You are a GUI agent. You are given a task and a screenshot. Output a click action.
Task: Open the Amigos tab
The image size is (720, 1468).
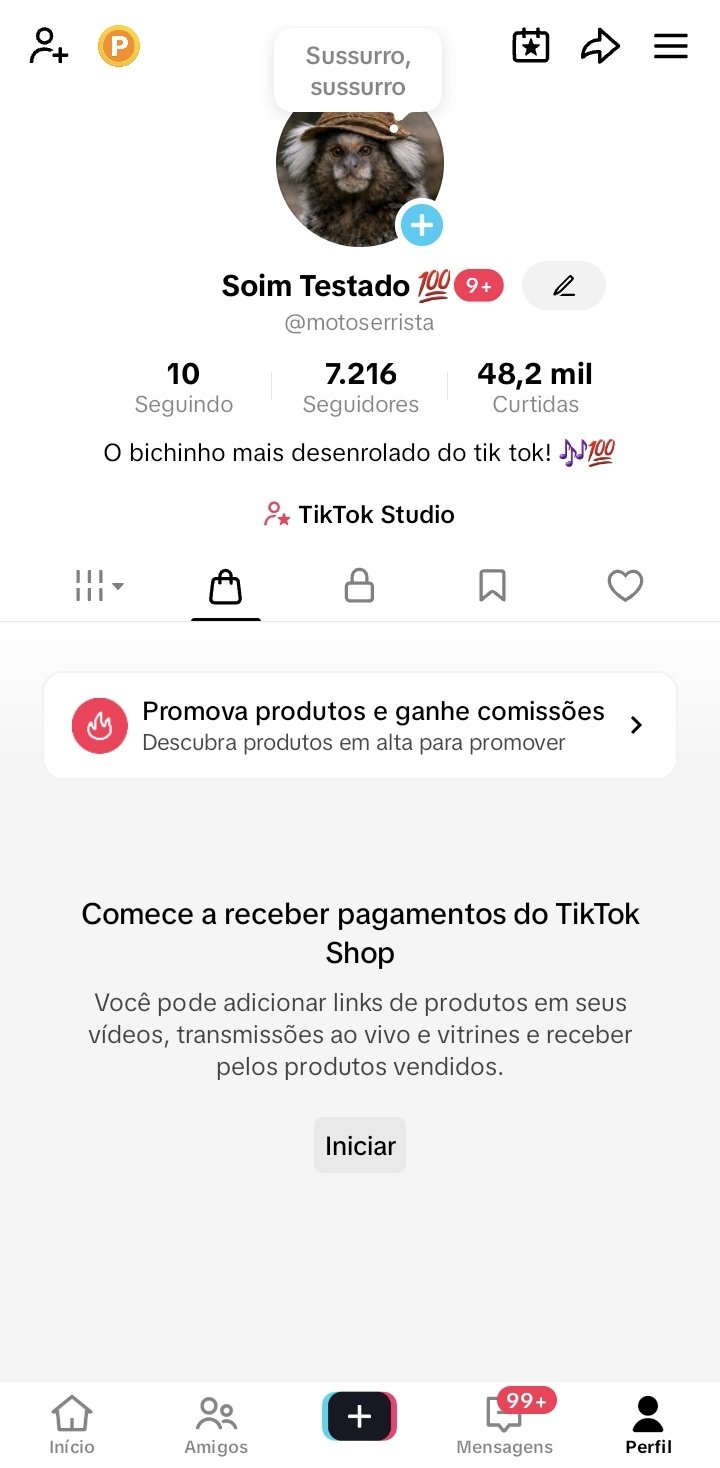(x=216, y=1424)
